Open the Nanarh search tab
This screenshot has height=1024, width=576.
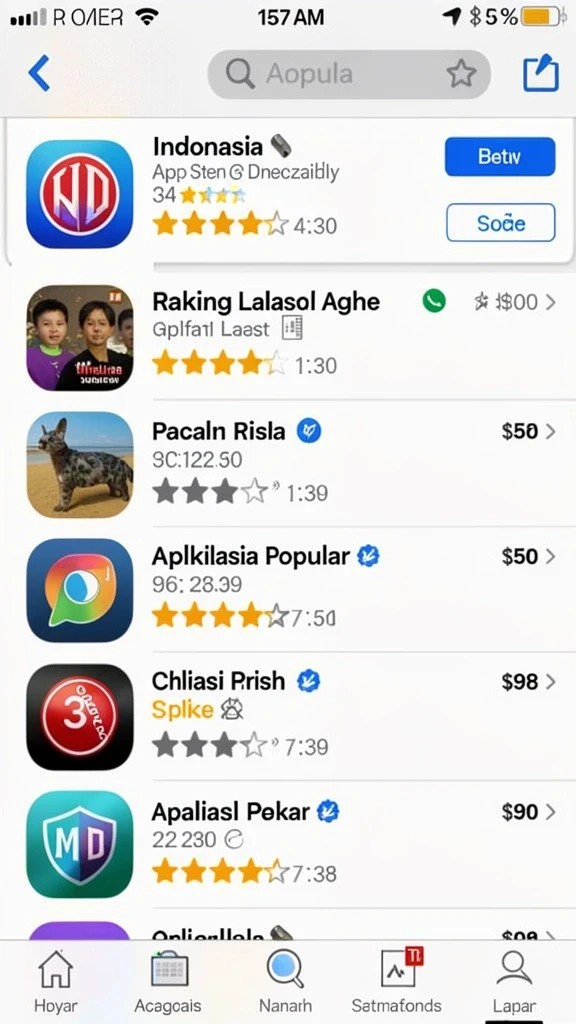pyautogui.click(x=285, y=982)
